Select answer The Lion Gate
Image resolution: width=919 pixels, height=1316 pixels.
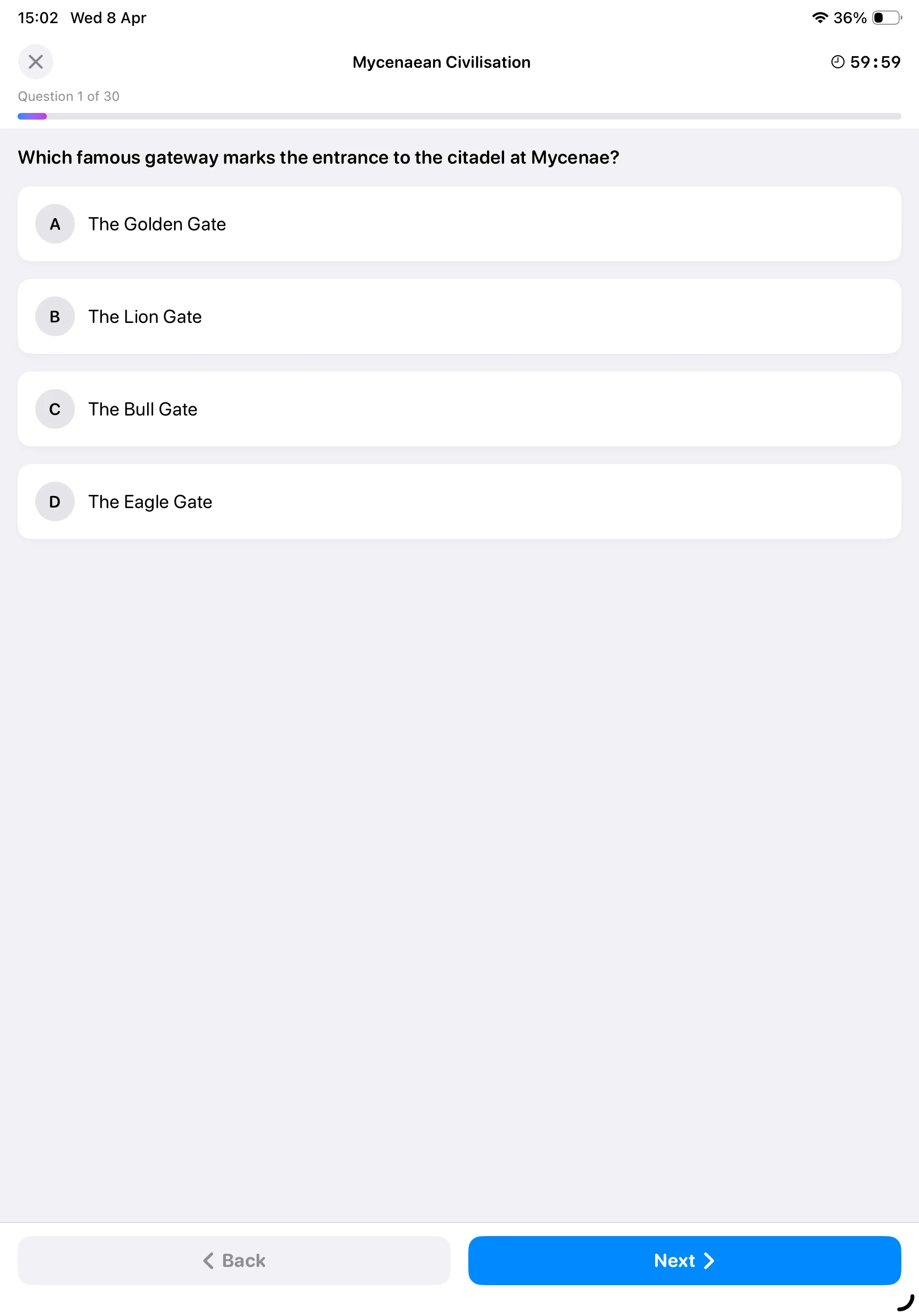458,316
